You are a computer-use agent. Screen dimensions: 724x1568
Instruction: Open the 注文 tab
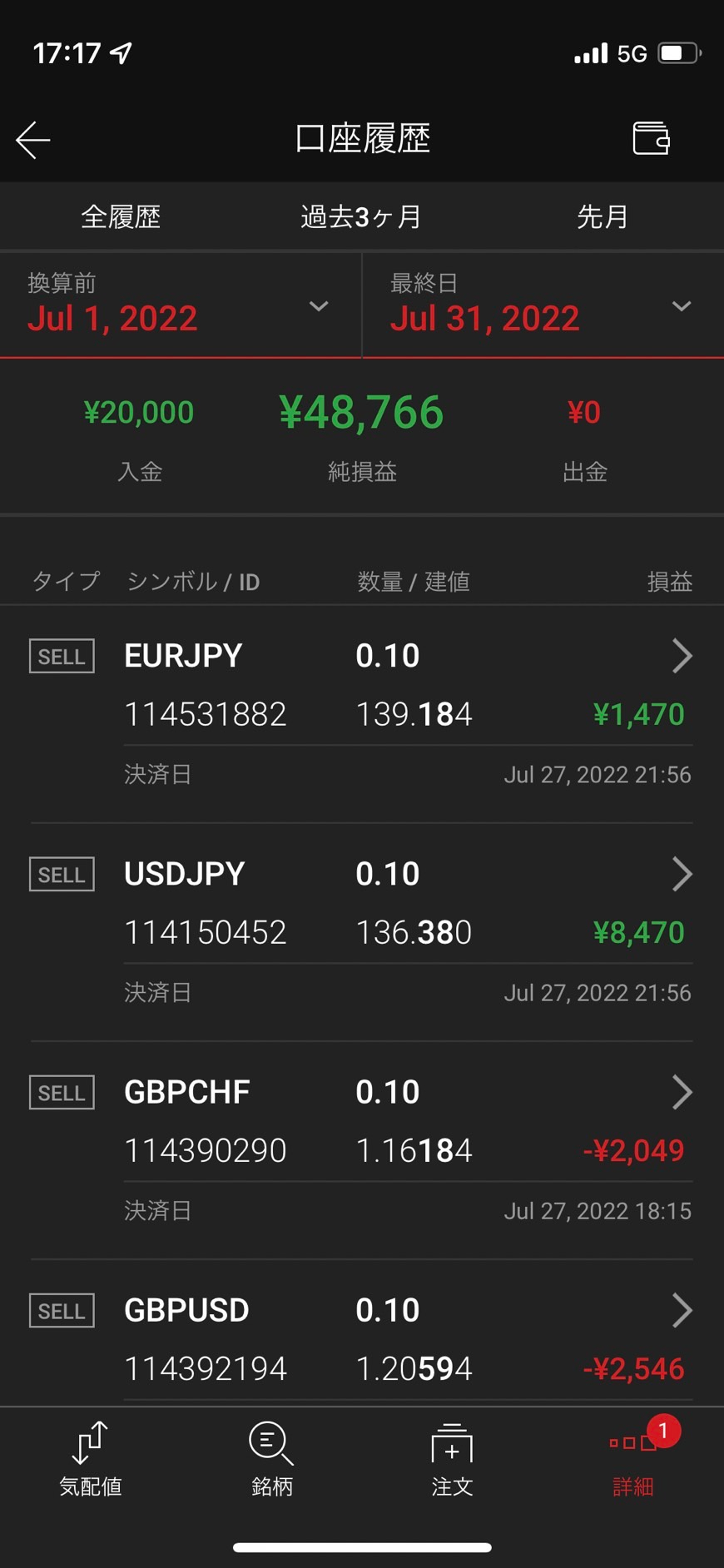452,1460
